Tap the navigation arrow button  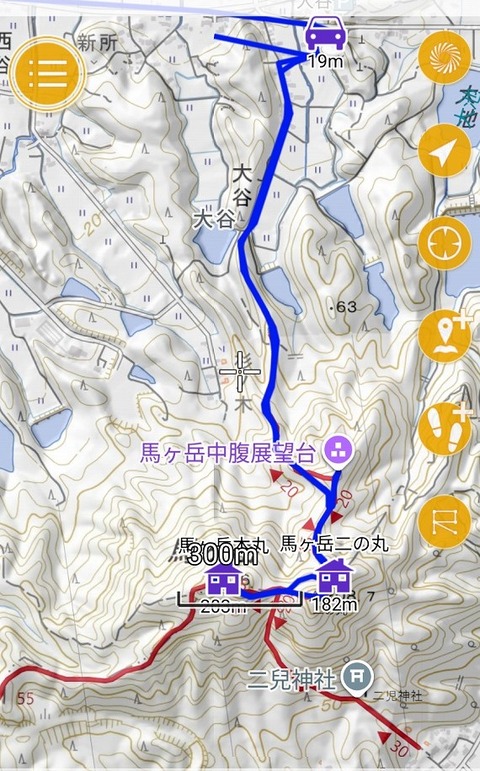[444, 150]
